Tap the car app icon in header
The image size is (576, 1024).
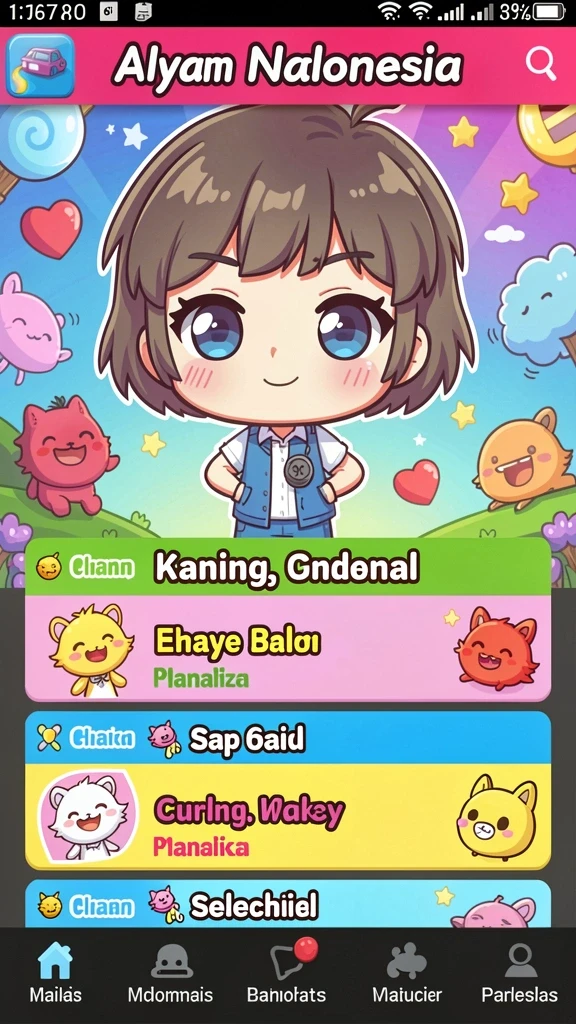[40, 66]
